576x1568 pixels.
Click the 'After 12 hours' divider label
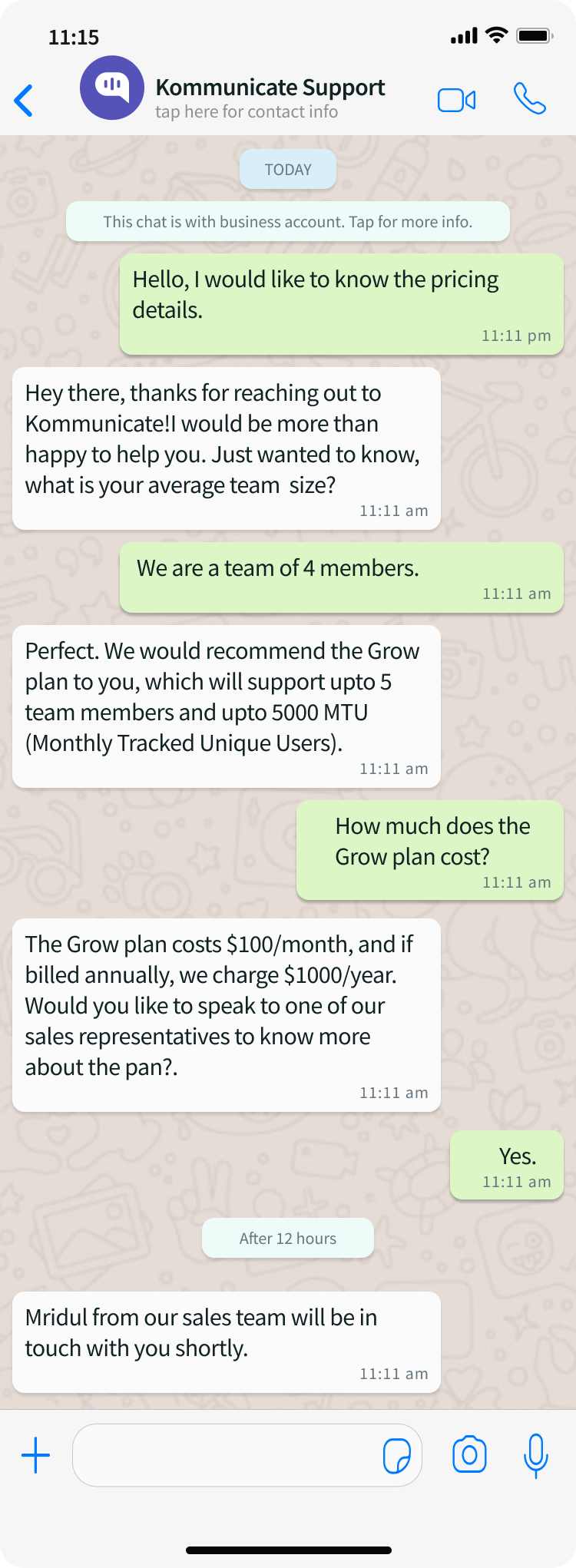tap(287, 1238)
